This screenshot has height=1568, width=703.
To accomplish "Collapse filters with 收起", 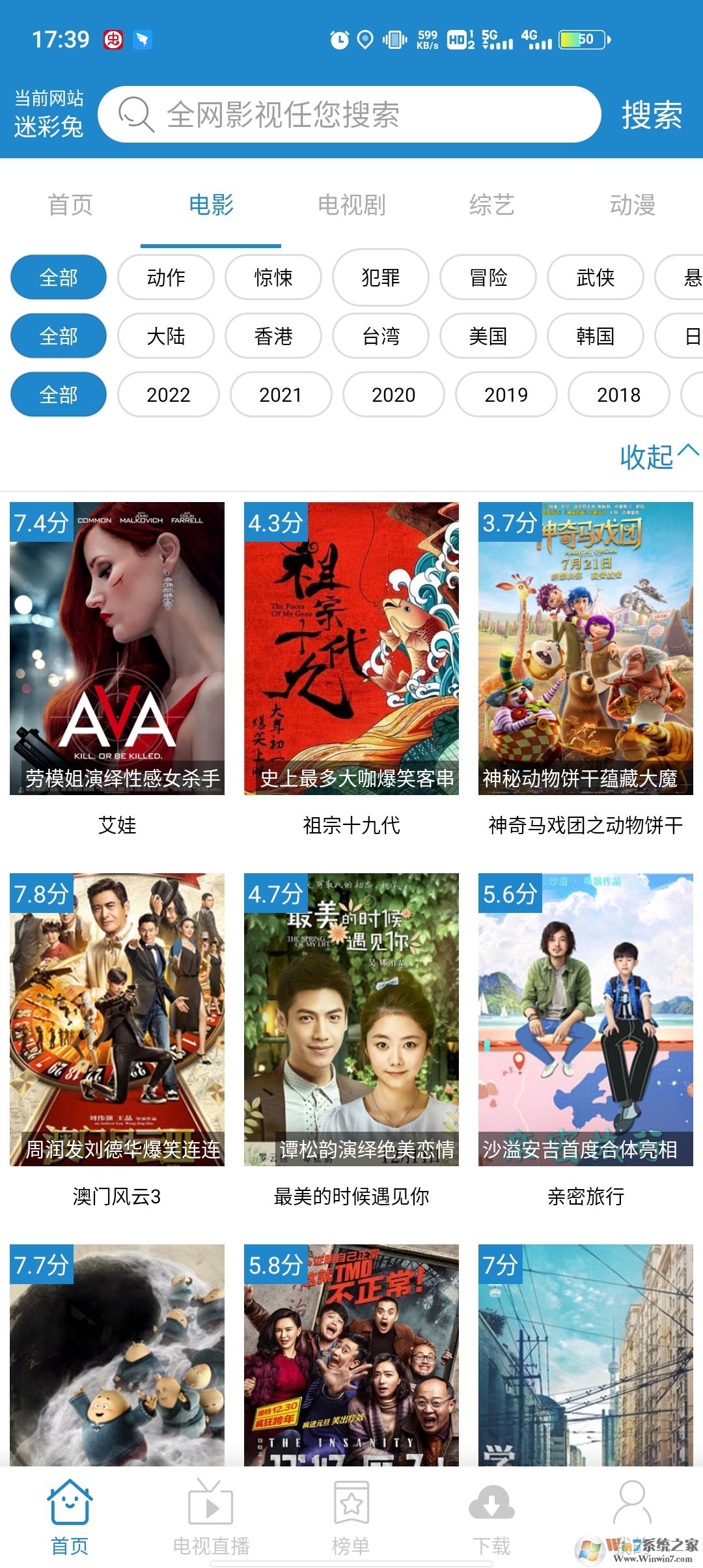I will click(657, 456).
